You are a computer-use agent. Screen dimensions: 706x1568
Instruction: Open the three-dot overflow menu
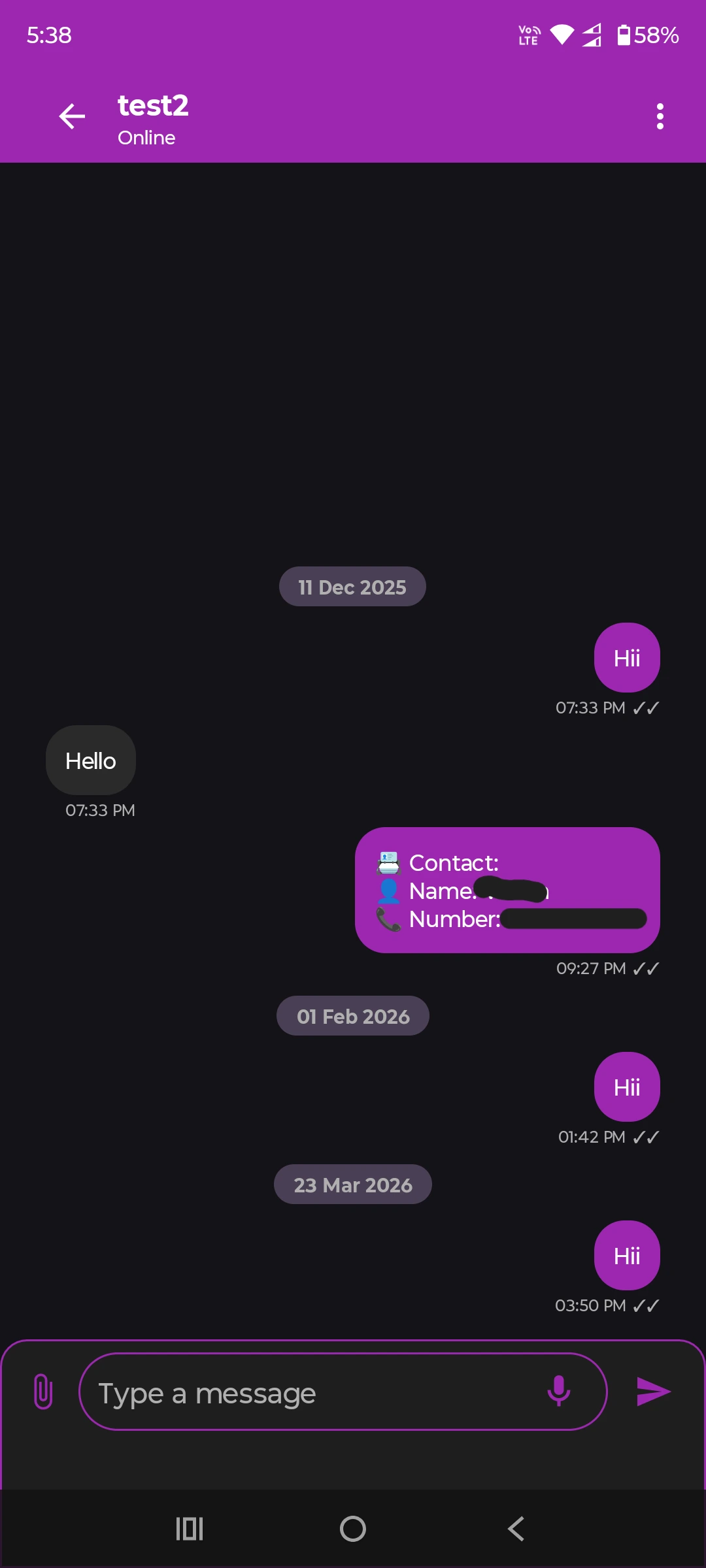[x=660, y=117]
